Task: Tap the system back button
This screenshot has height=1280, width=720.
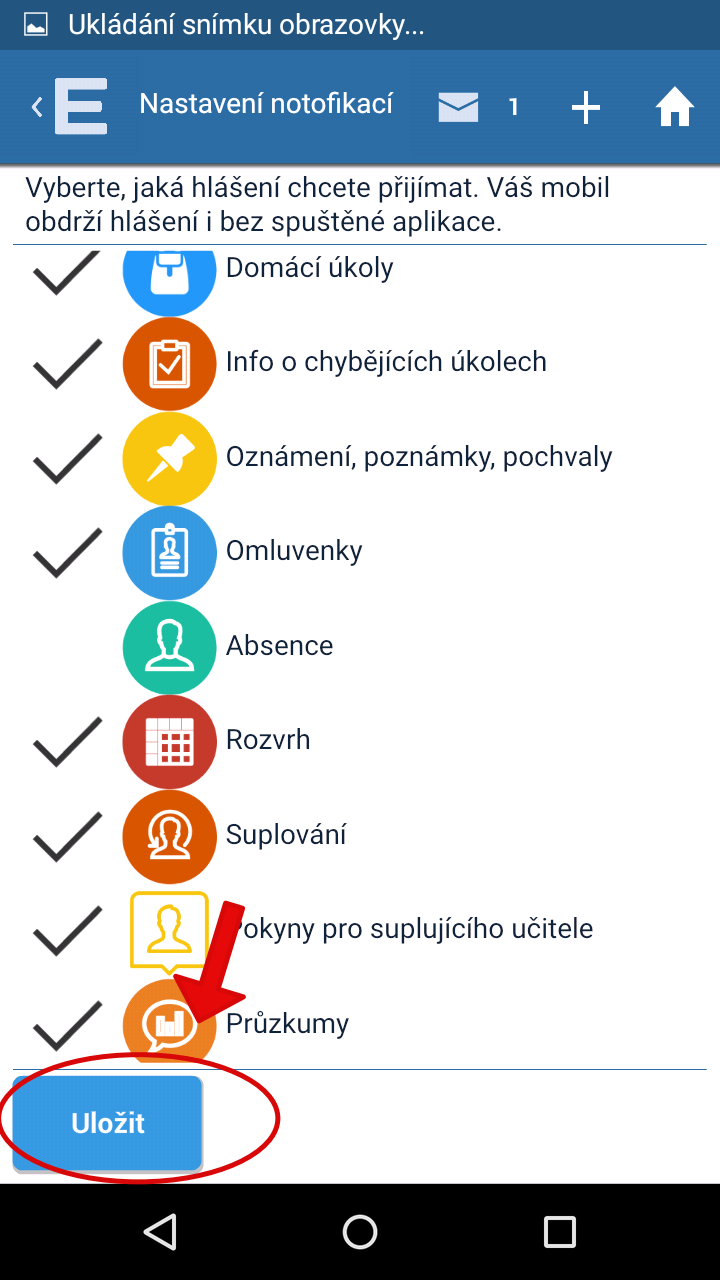Action: pos(160,1232)
